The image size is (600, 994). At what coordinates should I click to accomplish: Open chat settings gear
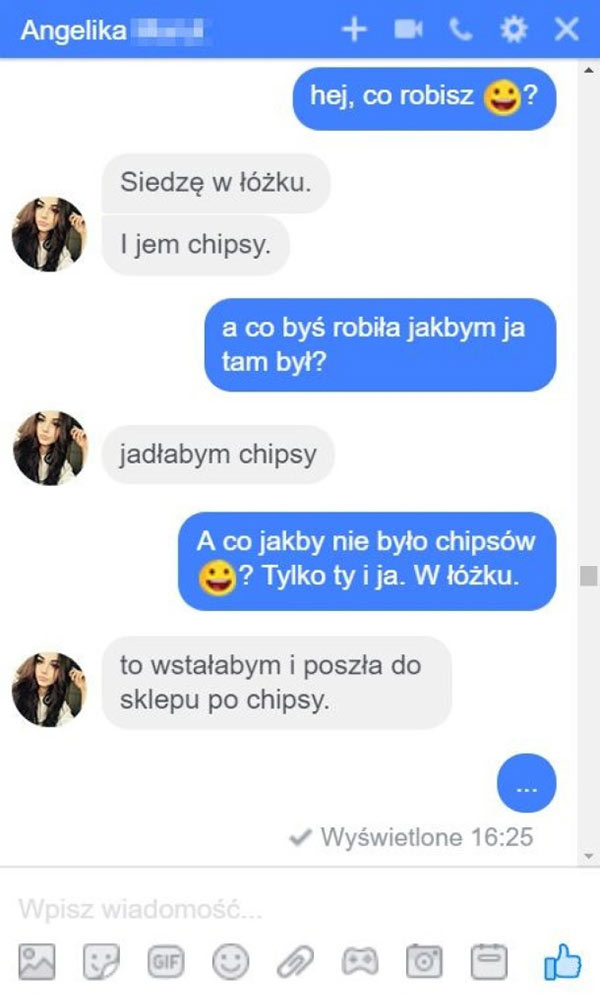click(514, 30)
